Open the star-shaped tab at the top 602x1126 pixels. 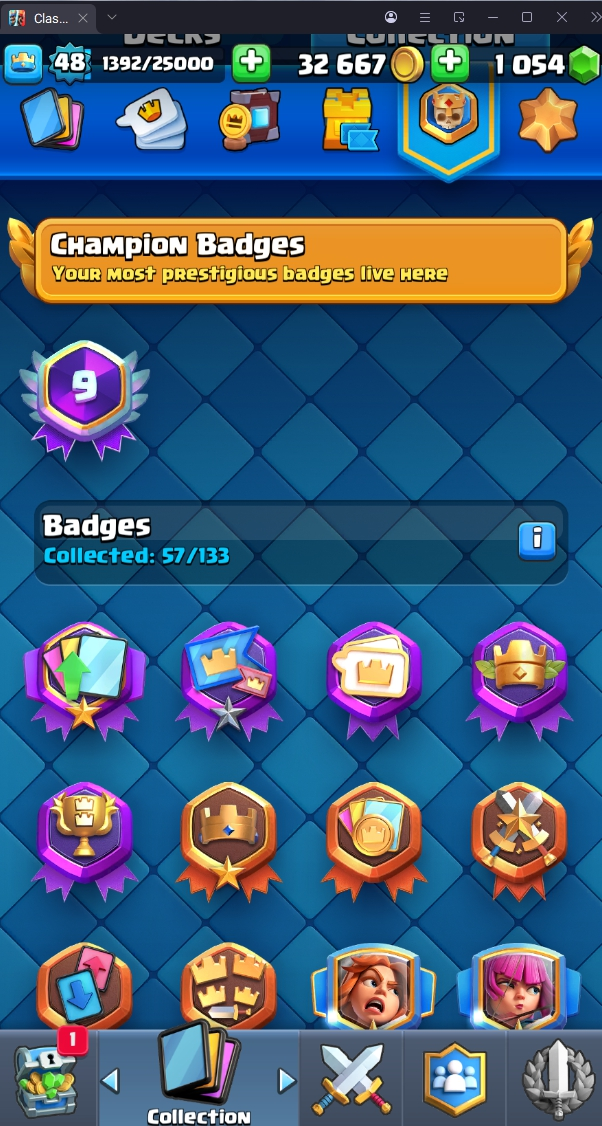[x=548, y=117]
